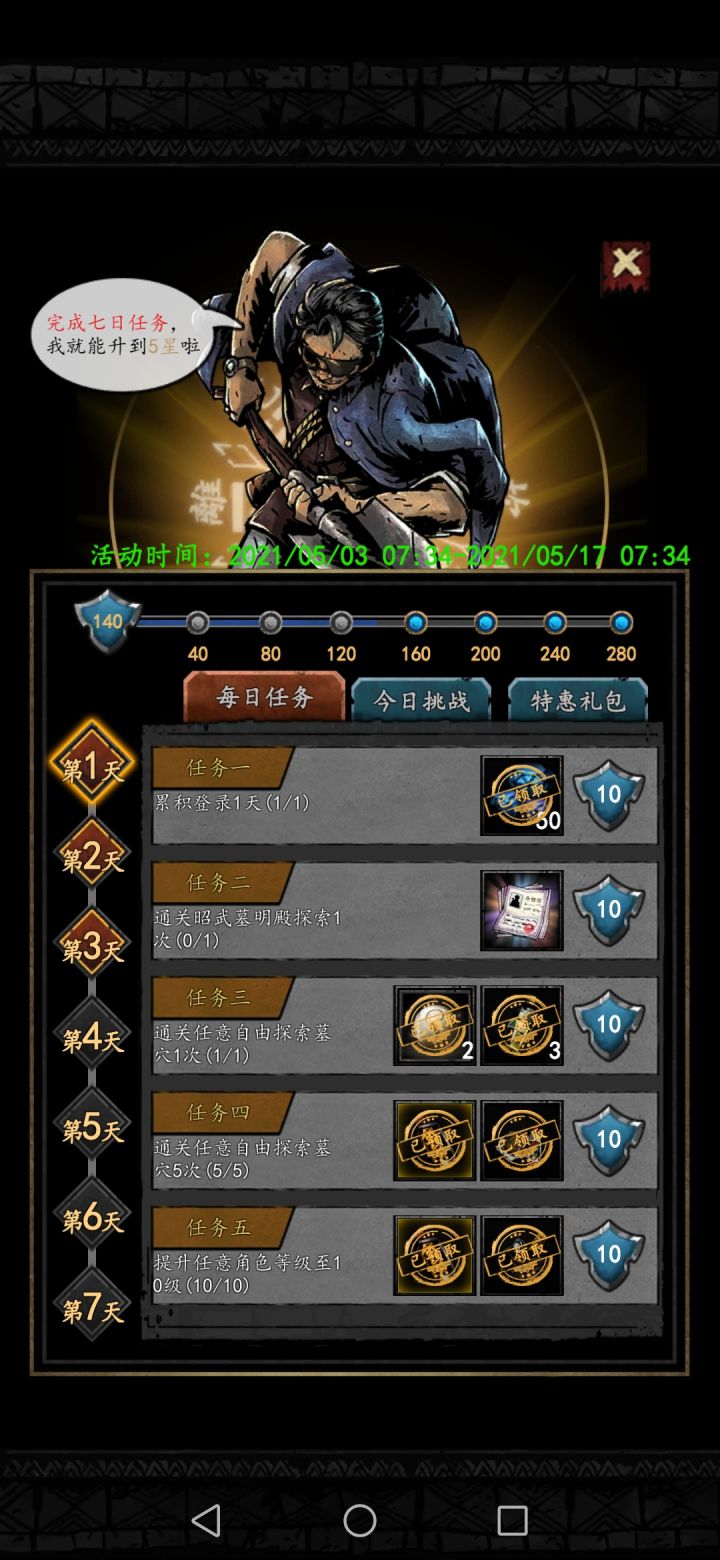Click the shield 10 badge beside 任务一

610,793
